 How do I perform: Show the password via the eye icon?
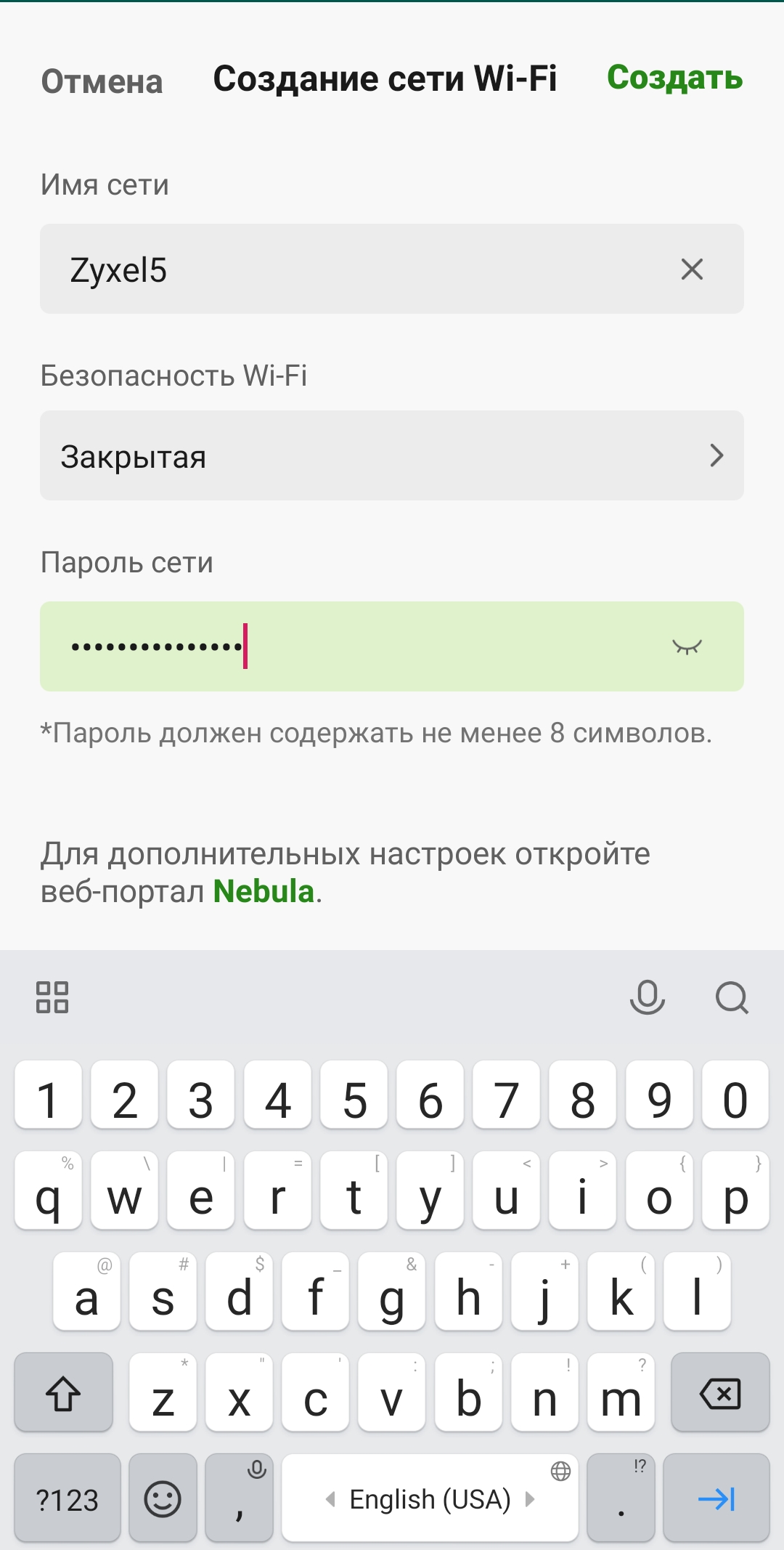(x=687, y=646)
